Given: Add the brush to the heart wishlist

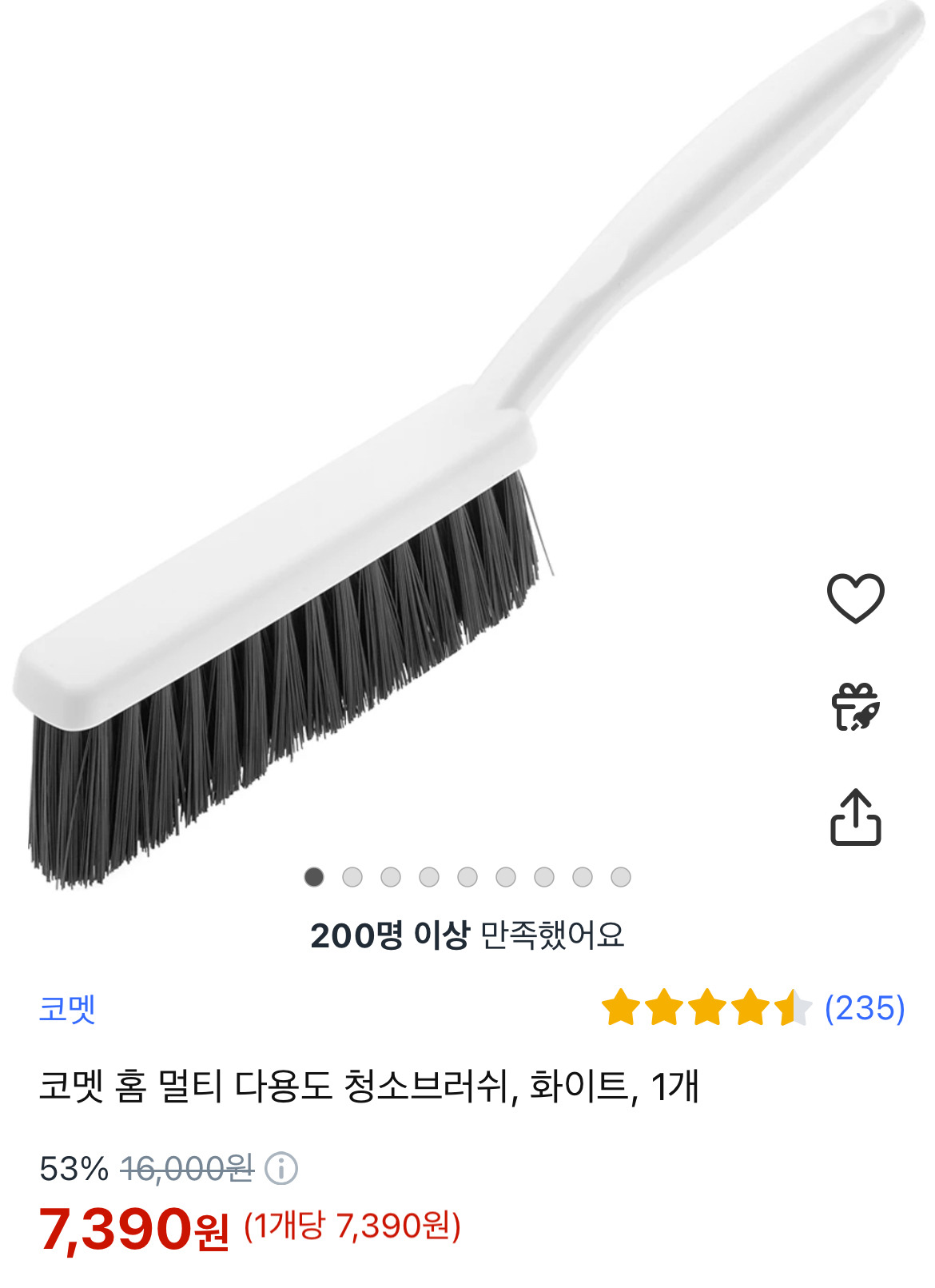Looking at the screenshot, I should [855, 598].
